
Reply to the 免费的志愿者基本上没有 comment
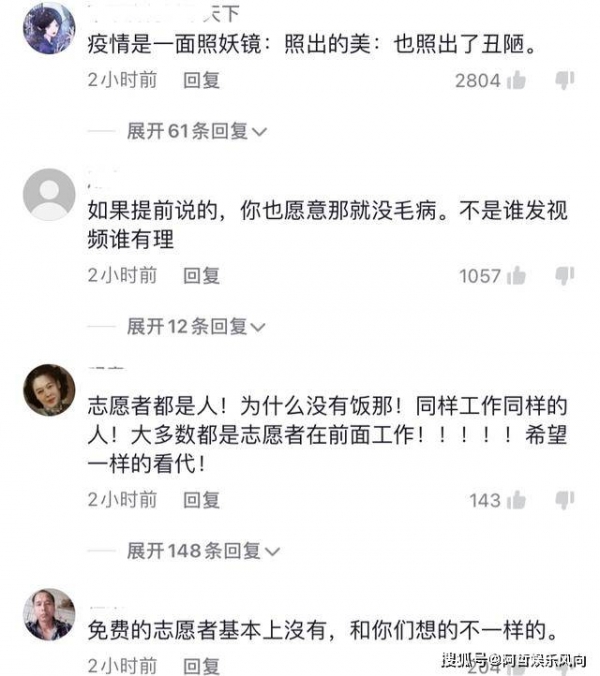tap(201, 665)
